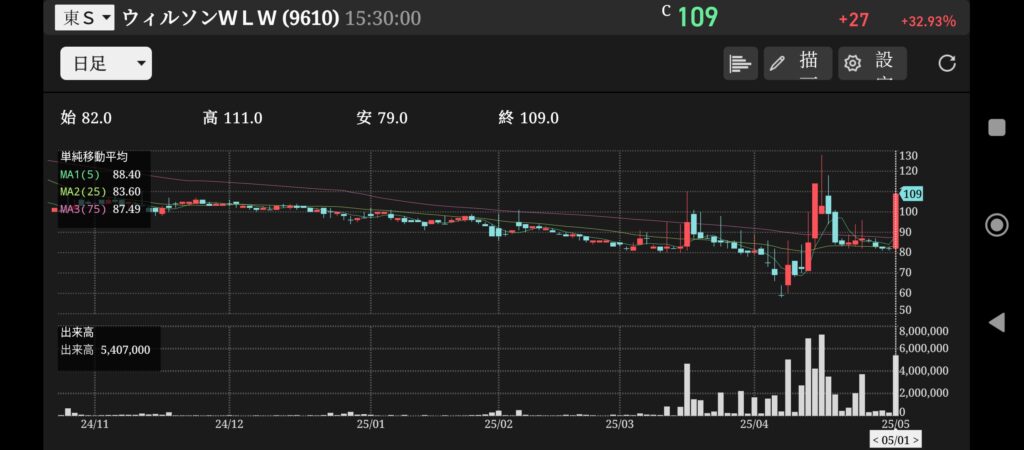1024x450 pixels.
Task: Go back with the system back button
Action: point(996,322)
